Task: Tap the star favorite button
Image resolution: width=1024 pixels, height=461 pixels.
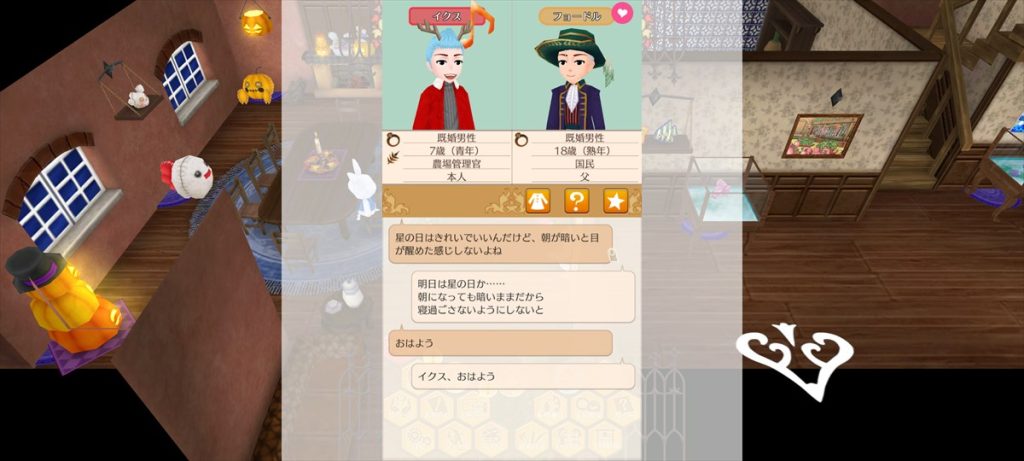Action: click(x=613, y=202)
